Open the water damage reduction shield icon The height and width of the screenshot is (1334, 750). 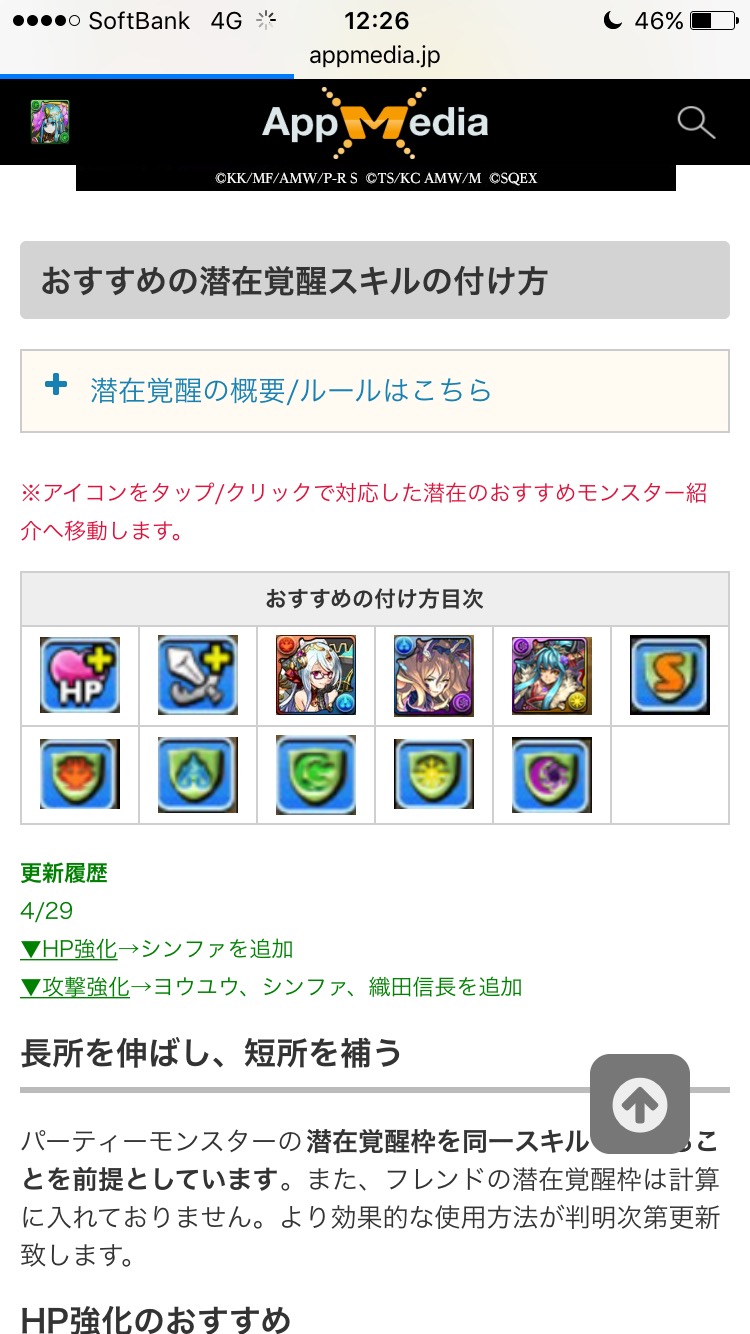[198, 774]
